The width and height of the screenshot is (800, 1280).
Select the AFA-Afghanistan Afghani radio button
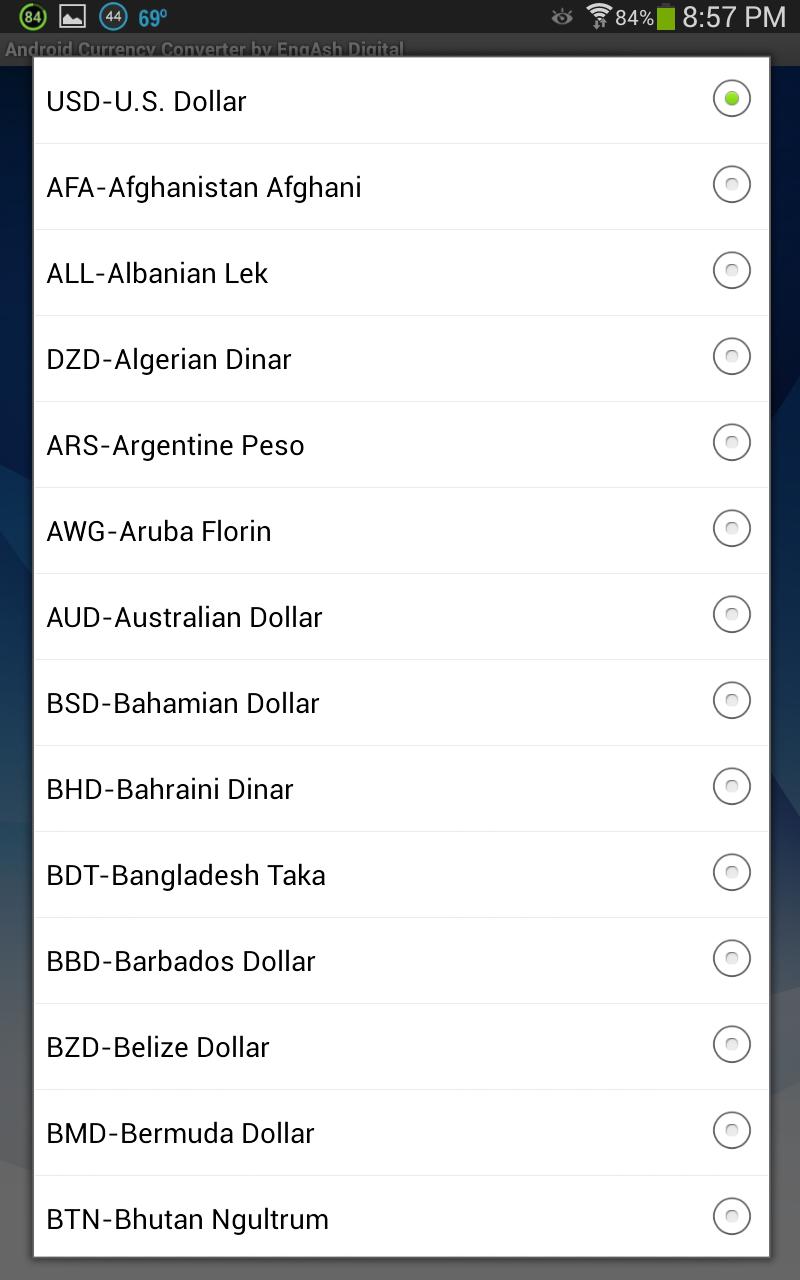pos(731,184)
